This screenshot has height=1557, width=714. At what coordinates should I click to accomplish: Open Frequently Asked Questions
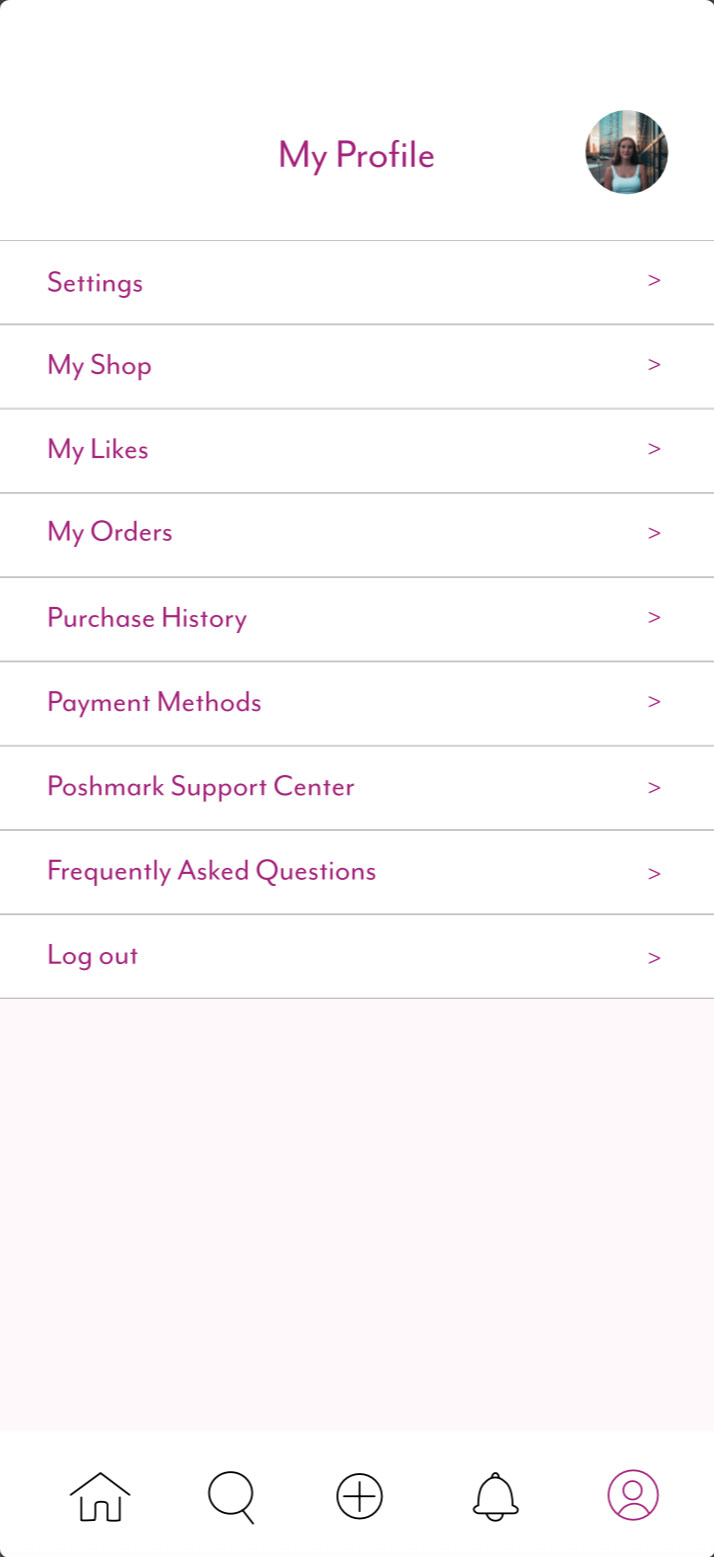click(x=356, y=872)
